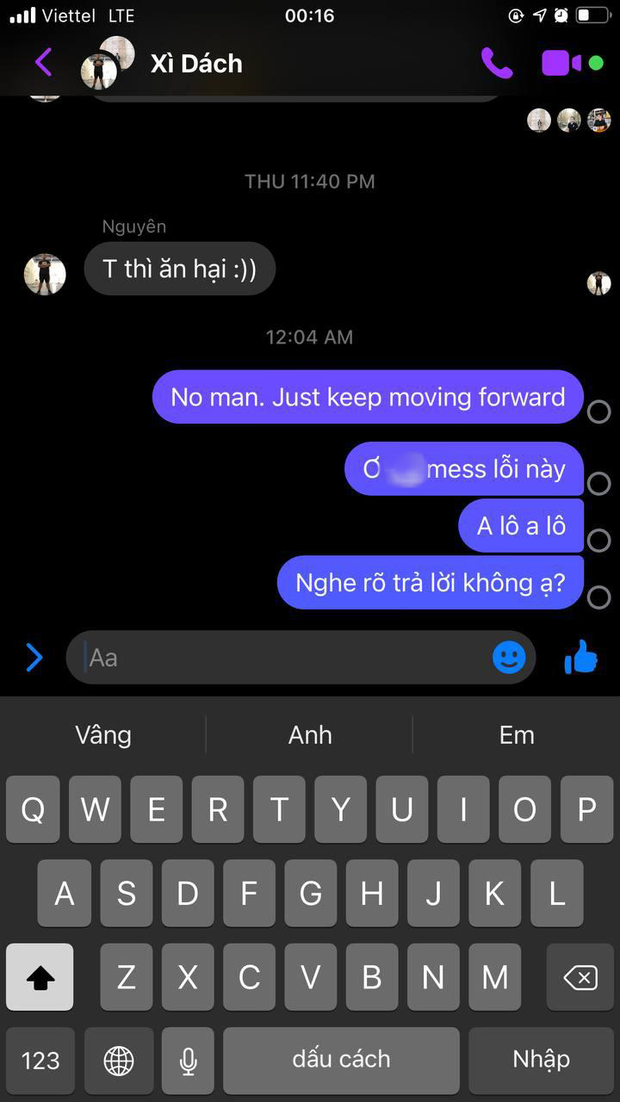Toggle the shift key
Image resolution: width=620 pixels, height=1102 pixels.
40,977
